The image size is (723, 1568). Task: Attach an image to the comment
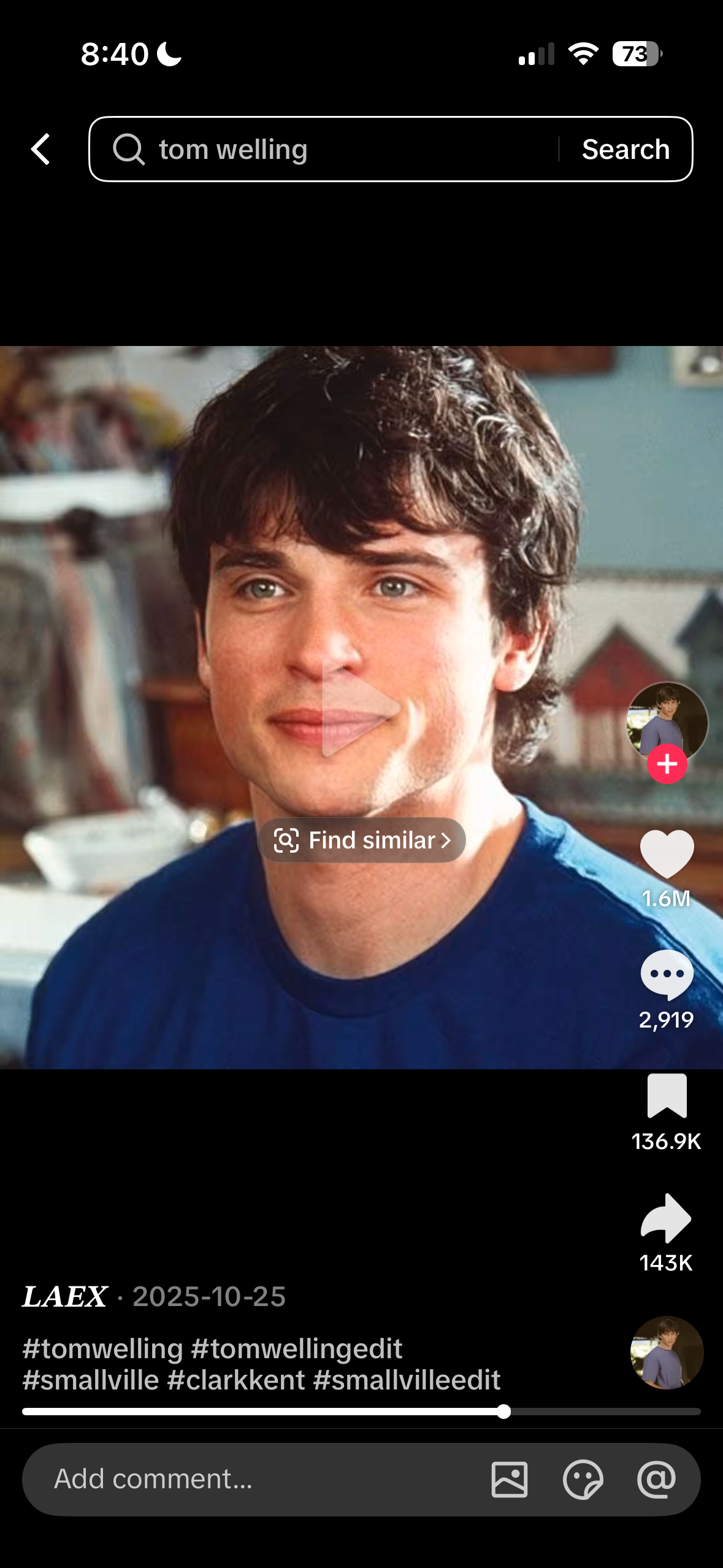(509, 1479)
